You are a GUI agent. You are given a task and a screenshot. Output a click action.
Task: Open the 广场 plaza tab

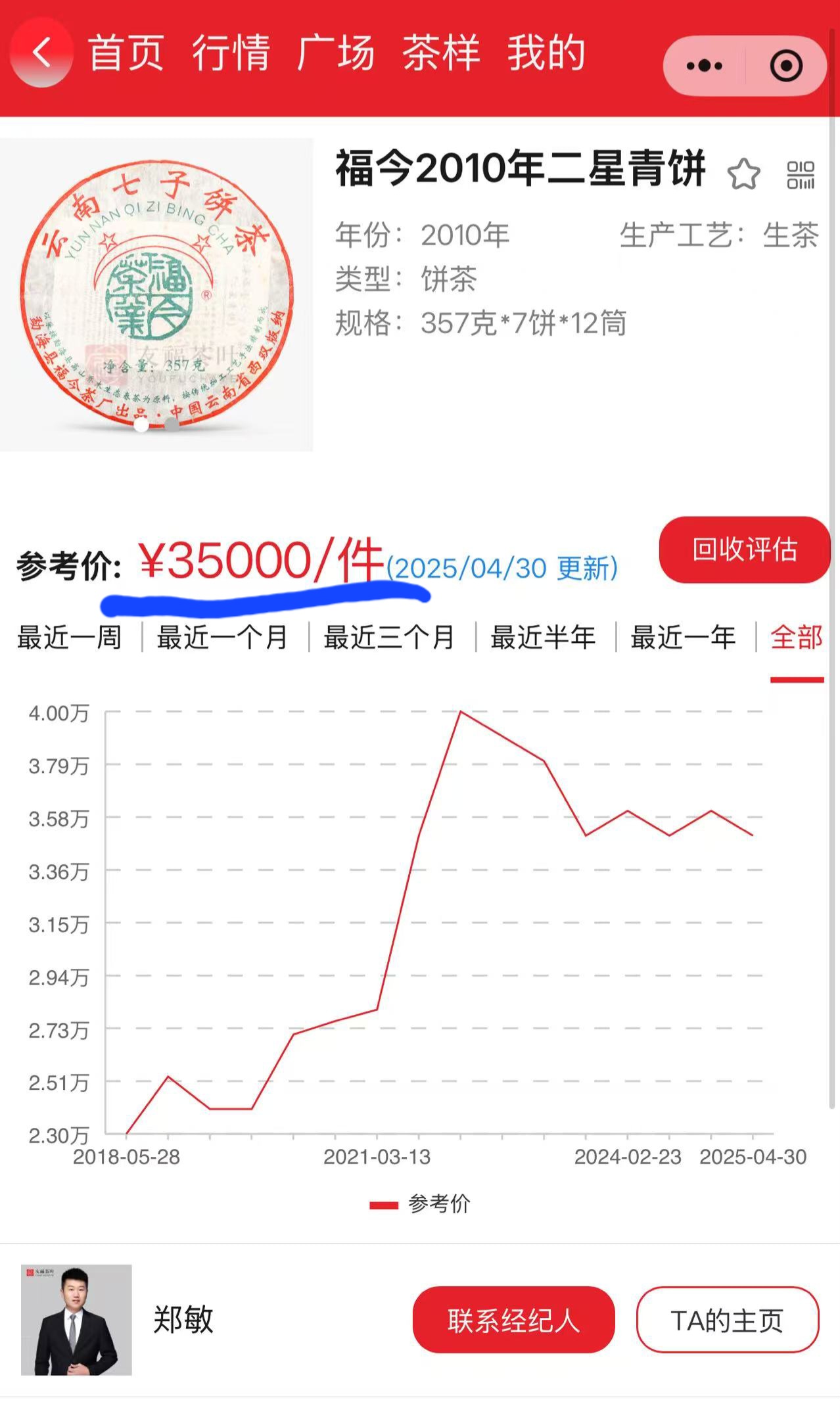pyautogui.click(x=336, y=53)
